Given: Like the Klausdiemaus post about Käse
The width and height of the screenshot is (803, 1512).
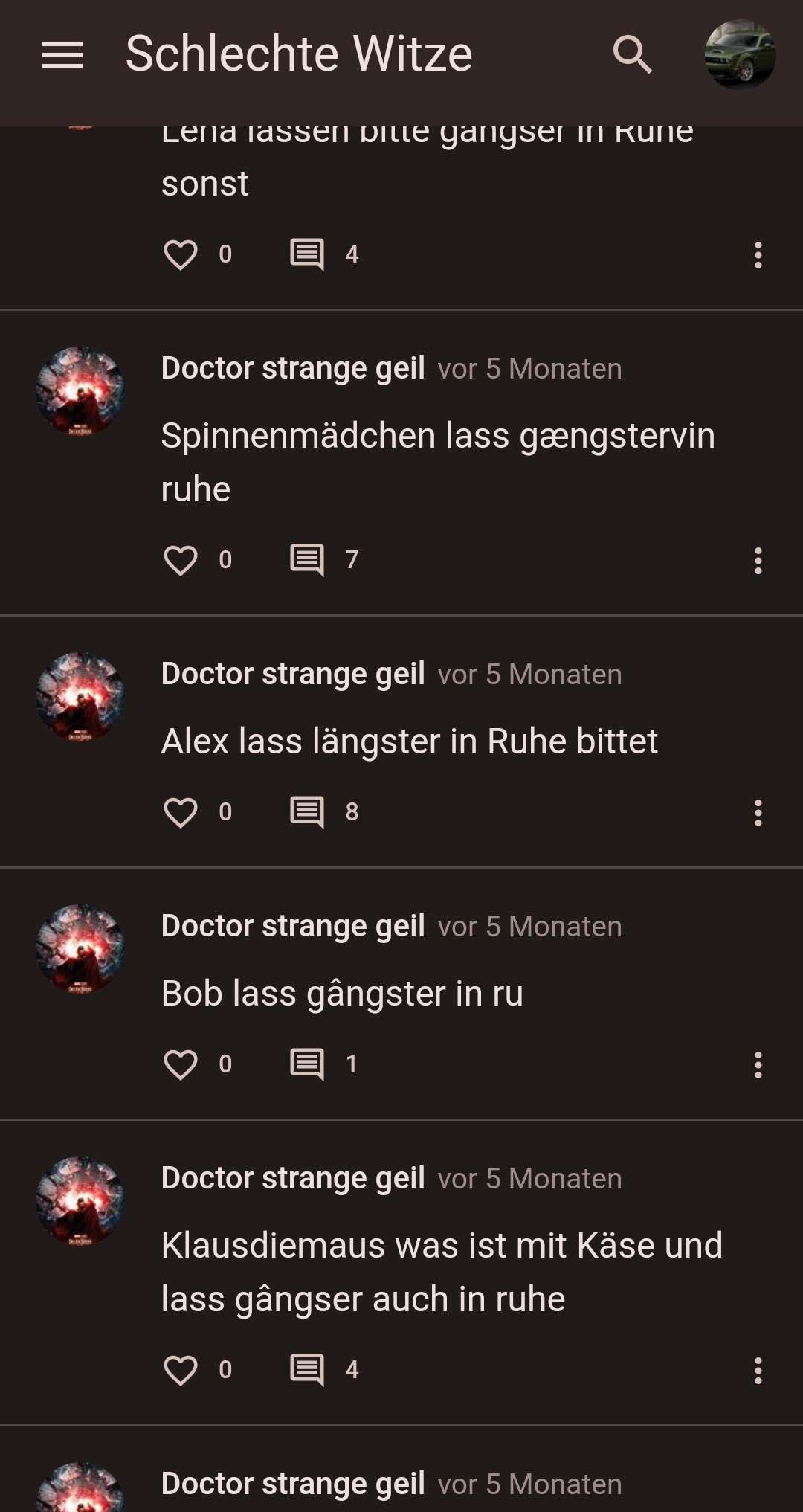Looking at the screenshot, I should click(181, 1370).
